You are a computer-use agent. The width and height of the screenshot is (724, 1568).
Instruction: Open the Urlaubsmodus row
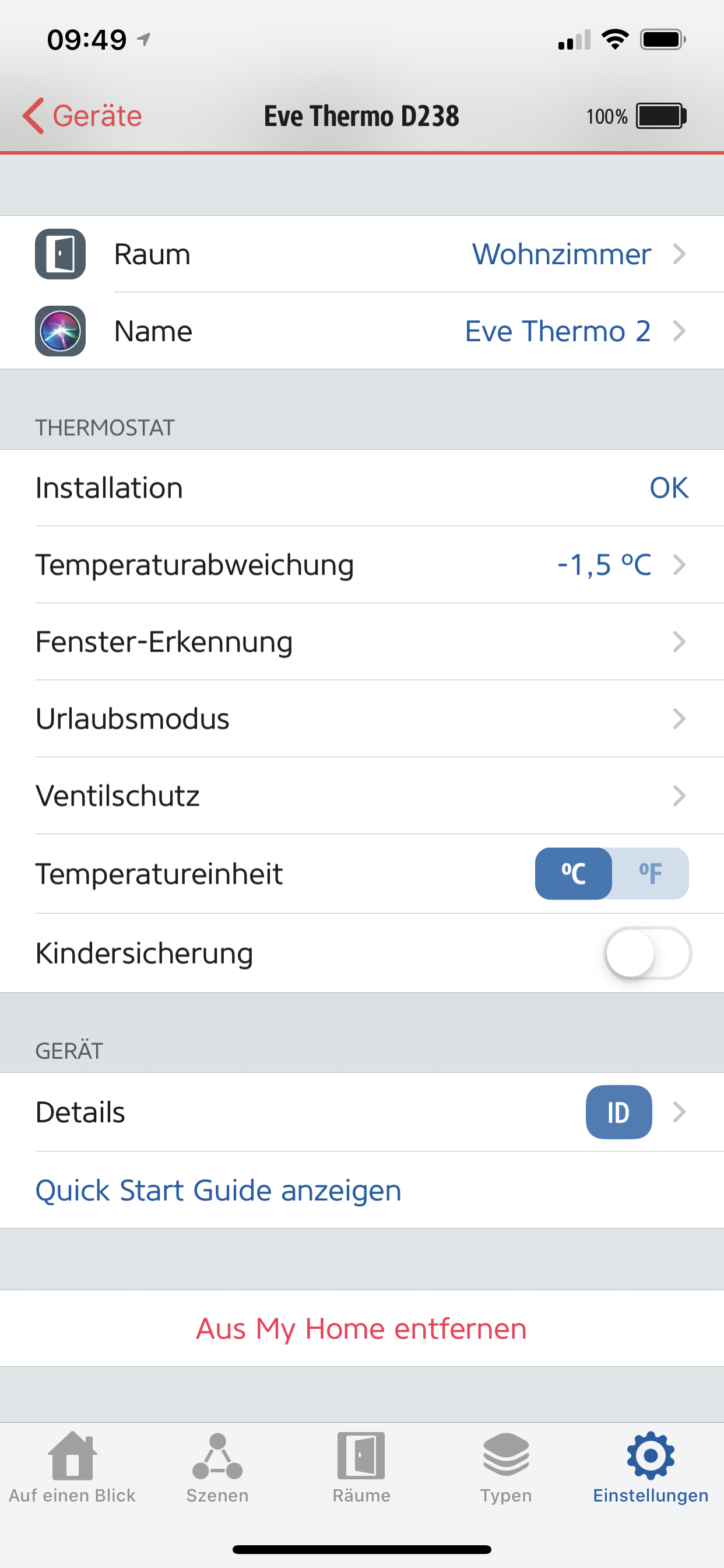tap(361, 719)
